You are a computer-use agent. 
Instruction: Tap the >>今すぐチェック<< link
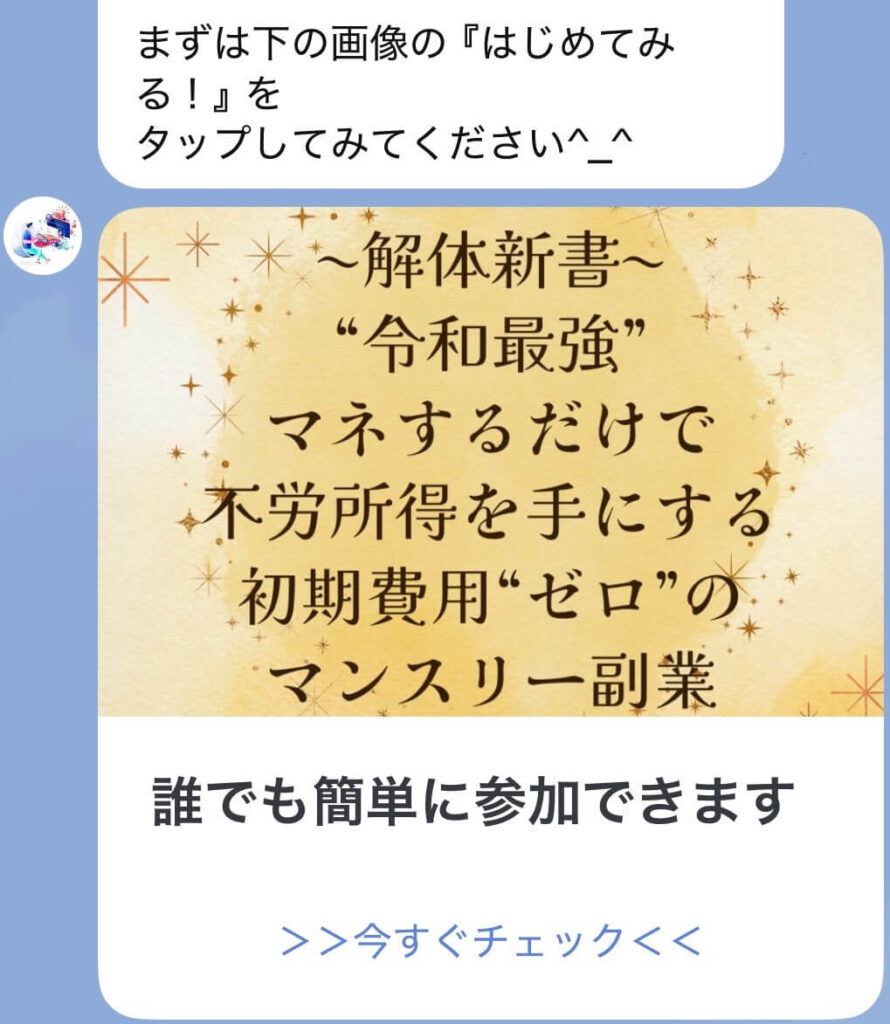(492, 940)
